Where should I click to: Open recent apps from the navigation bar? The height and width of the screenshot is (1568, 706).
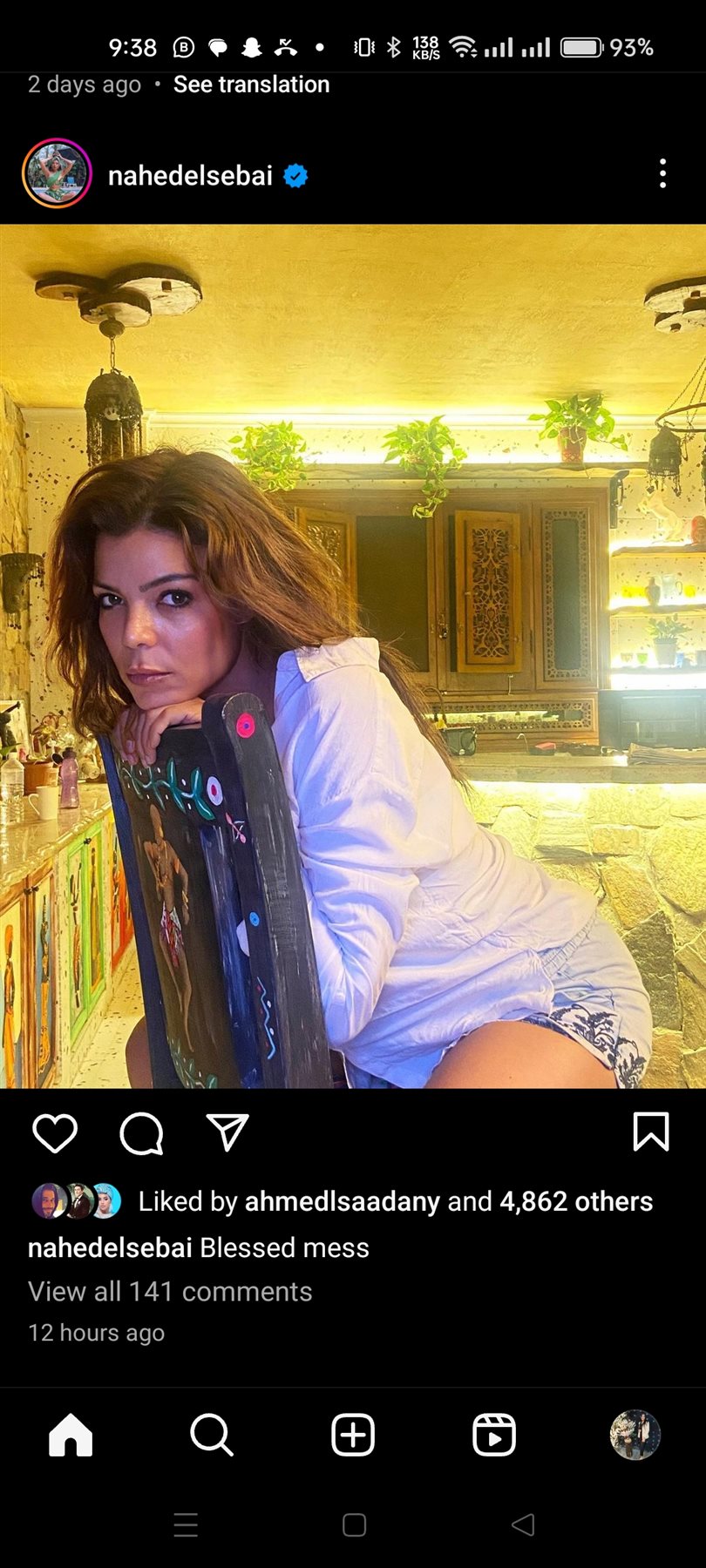coord(186,1524)
